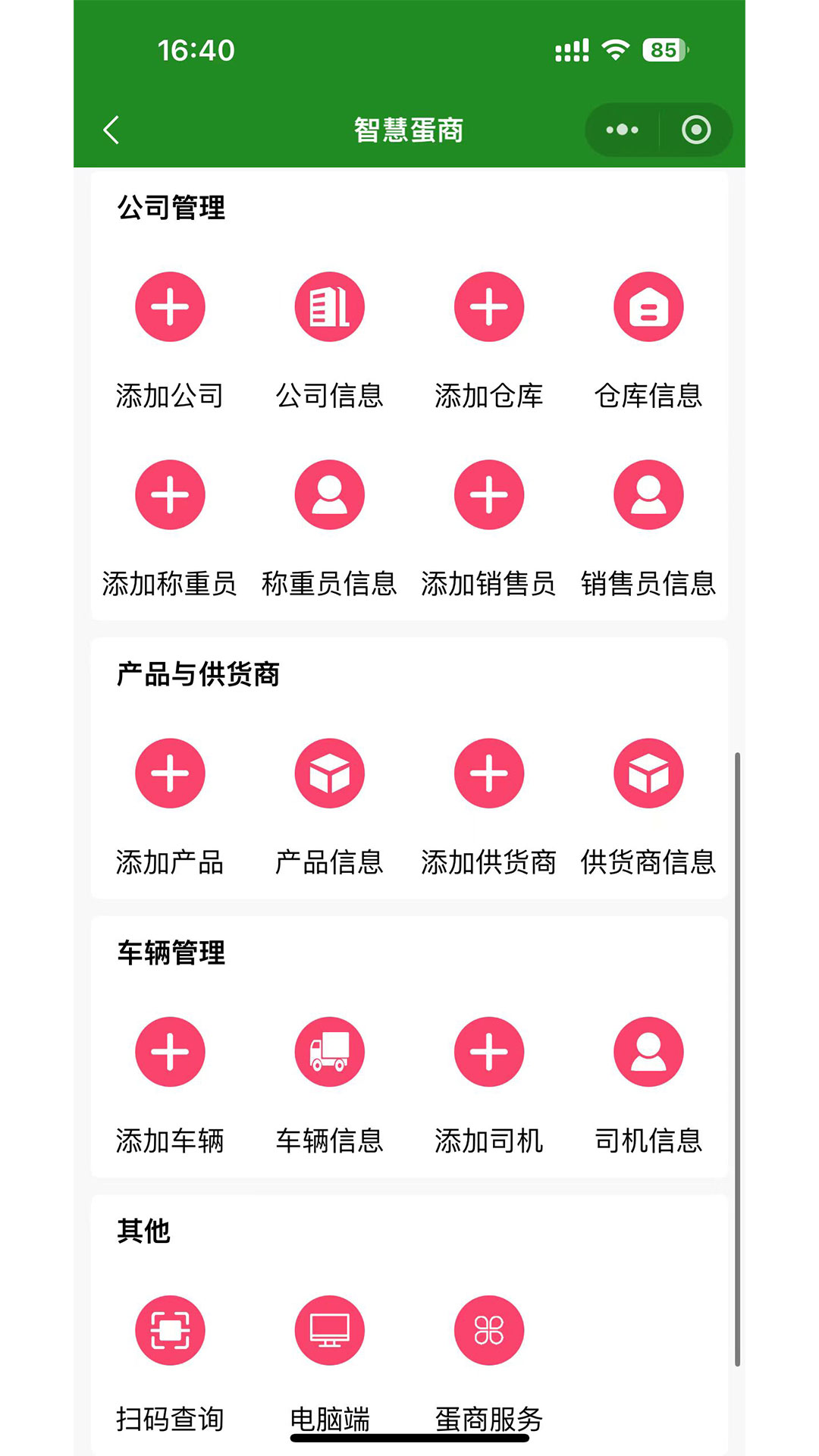819x1456 pixels.
Task: View 供货商信息 supplier box icon
Action: click(x=648, y=773)
